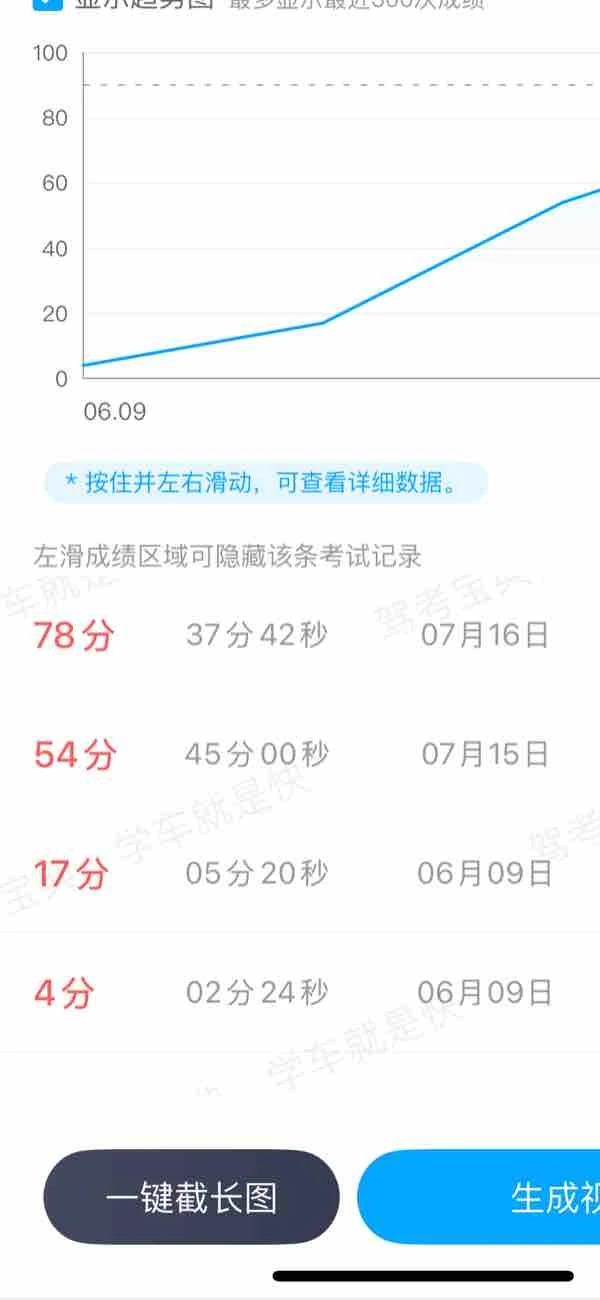The image size is (600, 1300).
Task: Open the 54分 exam record from 07月15日
Action: click(300, 754)
